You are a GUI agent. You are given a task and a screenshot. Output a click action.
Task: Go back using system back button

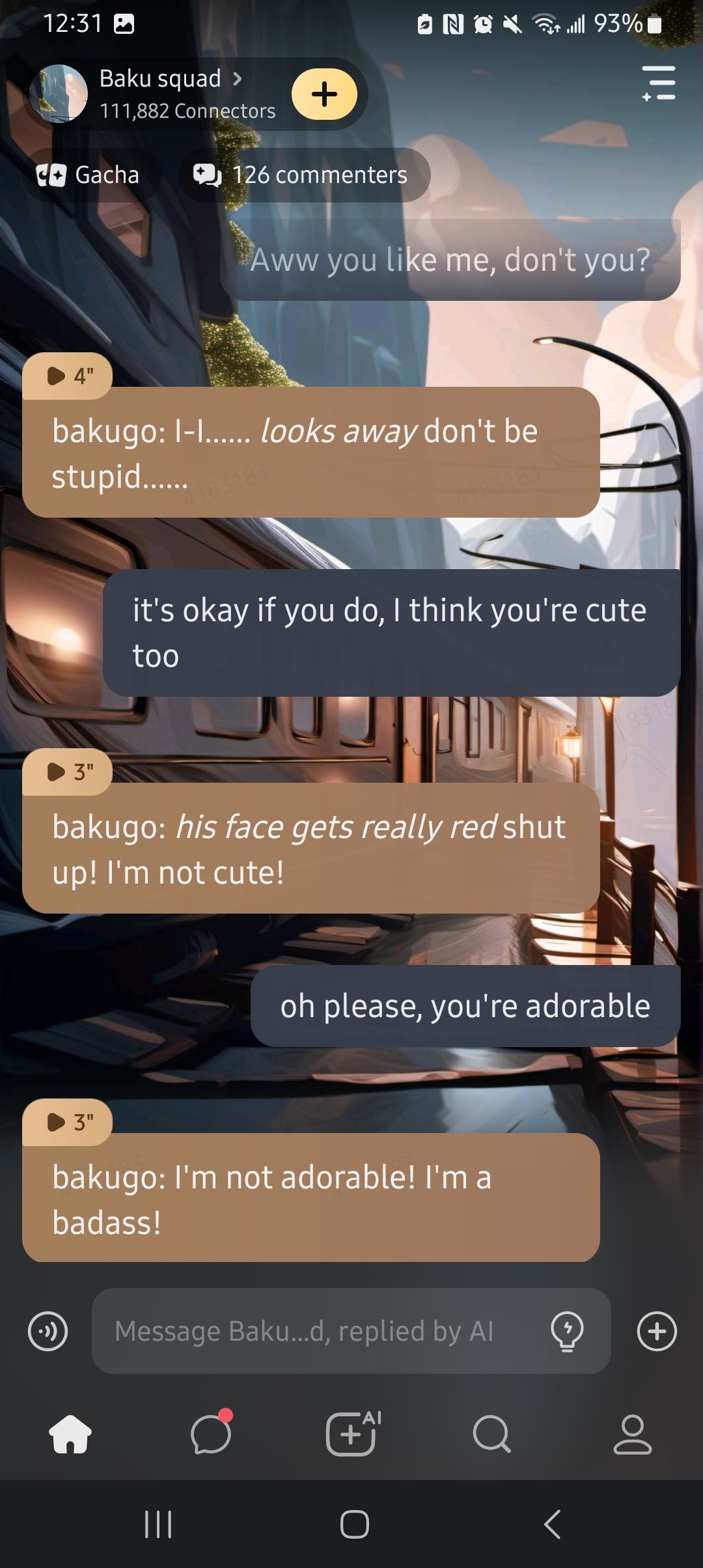(x=552, y=1524)
